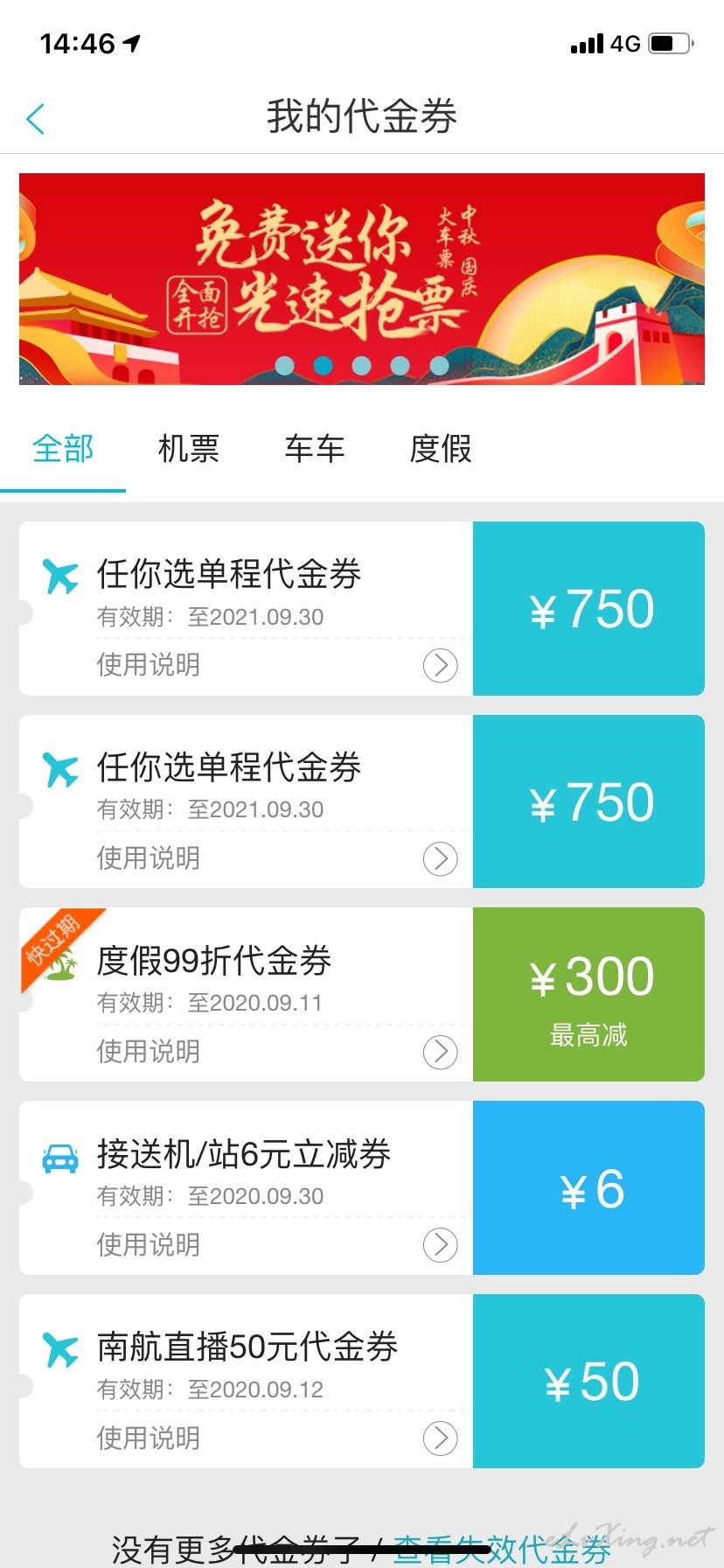724x1568 pixels.
Task: Select the 全部 tab
Action: pyautogui.click(x=63, y=449)
